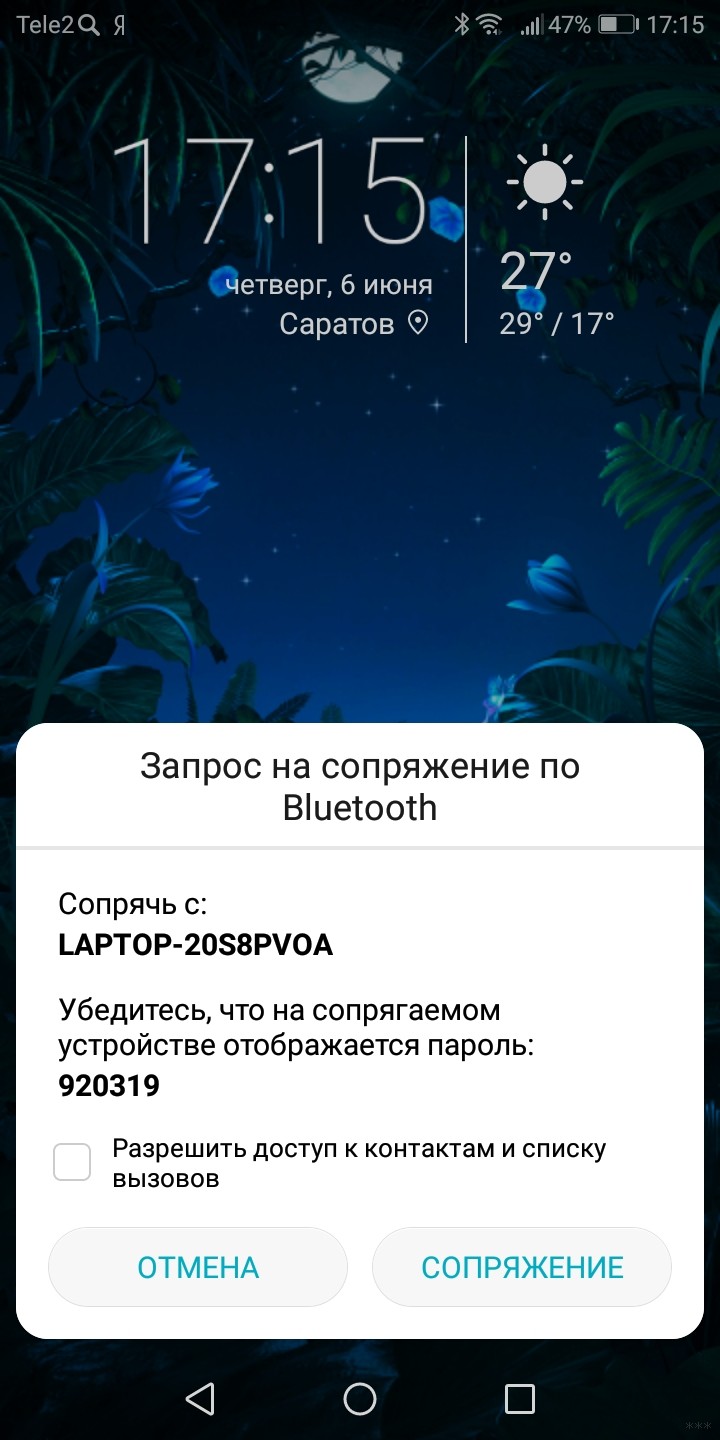Confirm pairing with the СОПРЯЖЕНИЕ button
720x1440 pixels.
tap(522, 1267)
